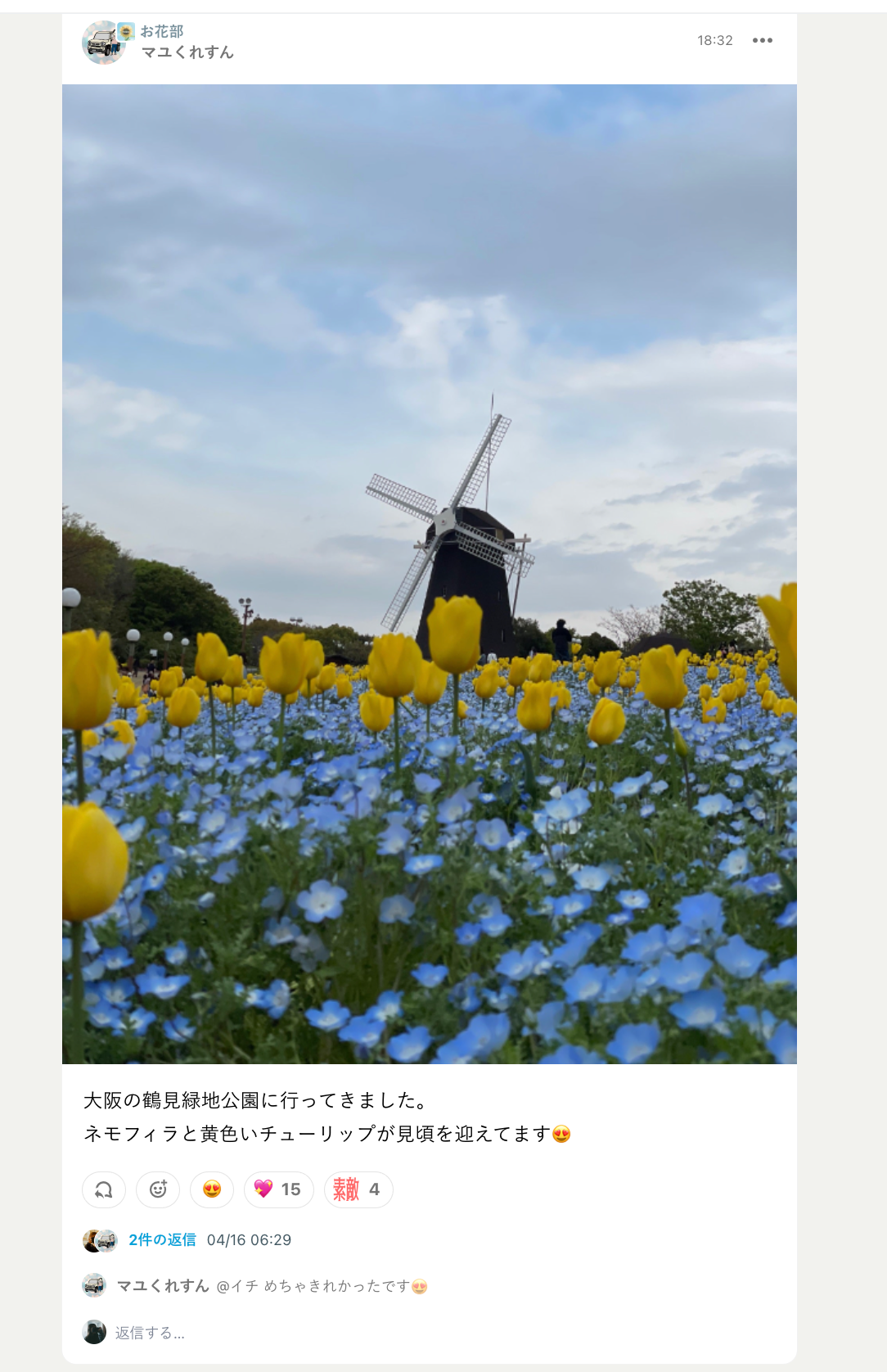Open マユくれすん's profile avatar

(x=103, y=43)
